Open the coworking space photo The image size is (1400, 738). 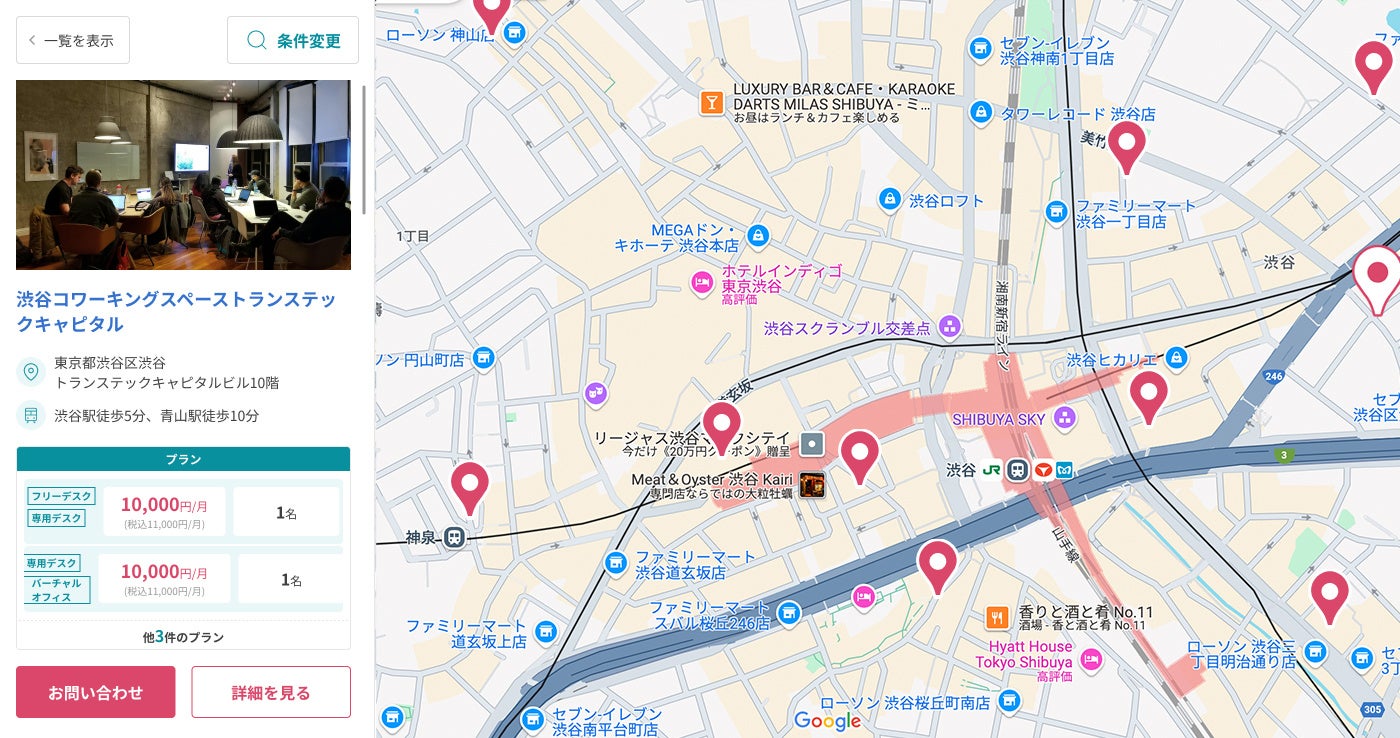click(183, 175)
